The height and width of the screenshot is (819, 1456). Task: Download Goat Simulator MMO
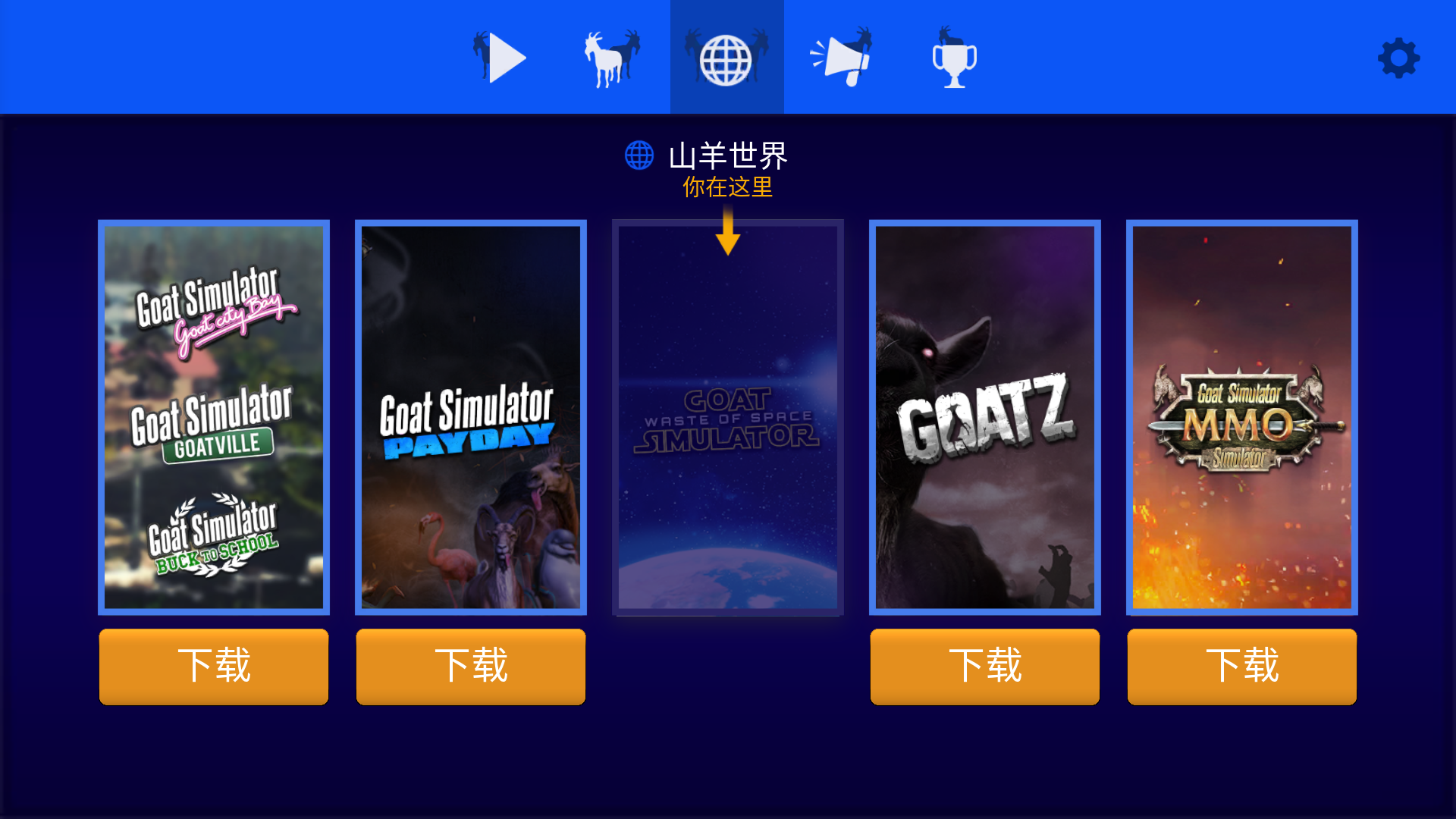(1241, 667)
